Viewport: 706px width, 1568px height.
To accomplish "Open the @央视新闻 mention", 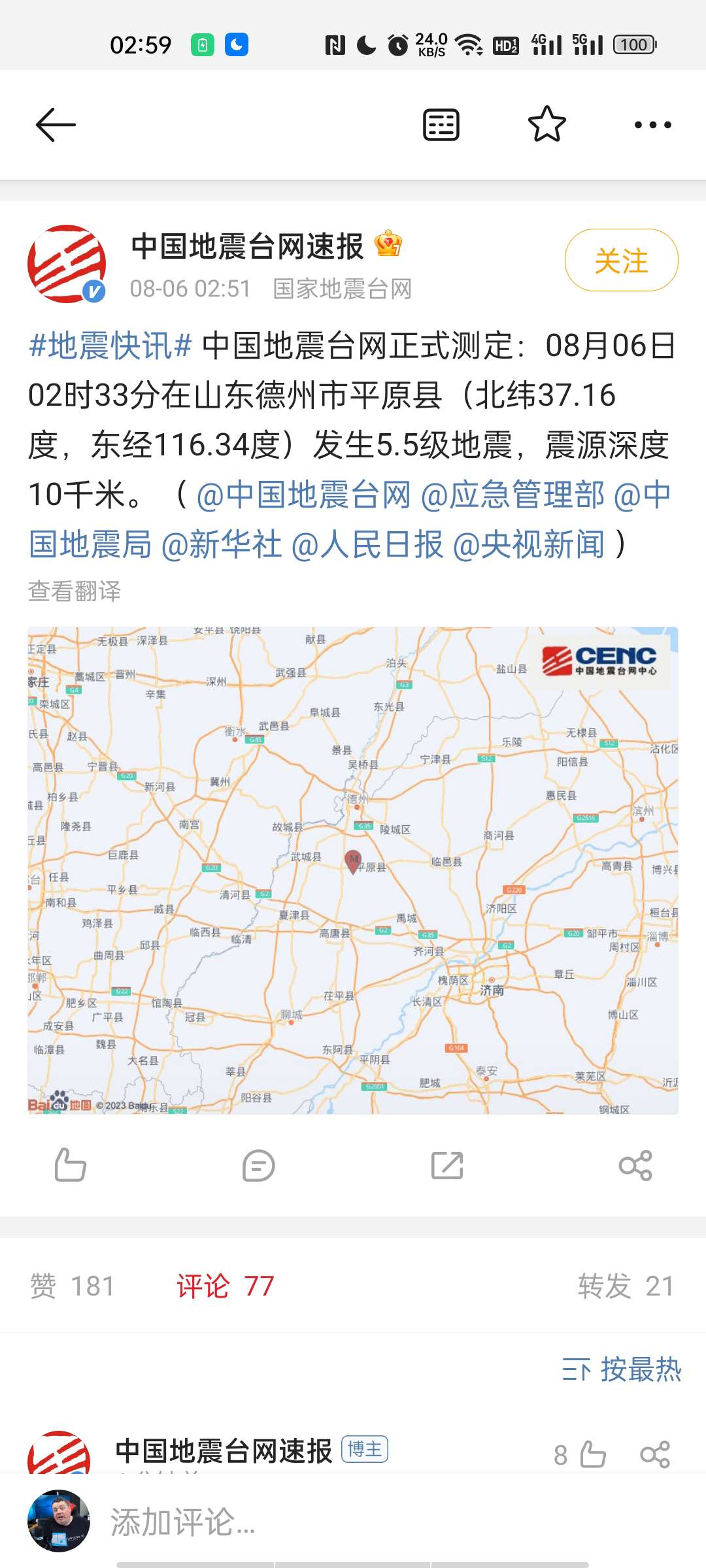I will (528, 544).
